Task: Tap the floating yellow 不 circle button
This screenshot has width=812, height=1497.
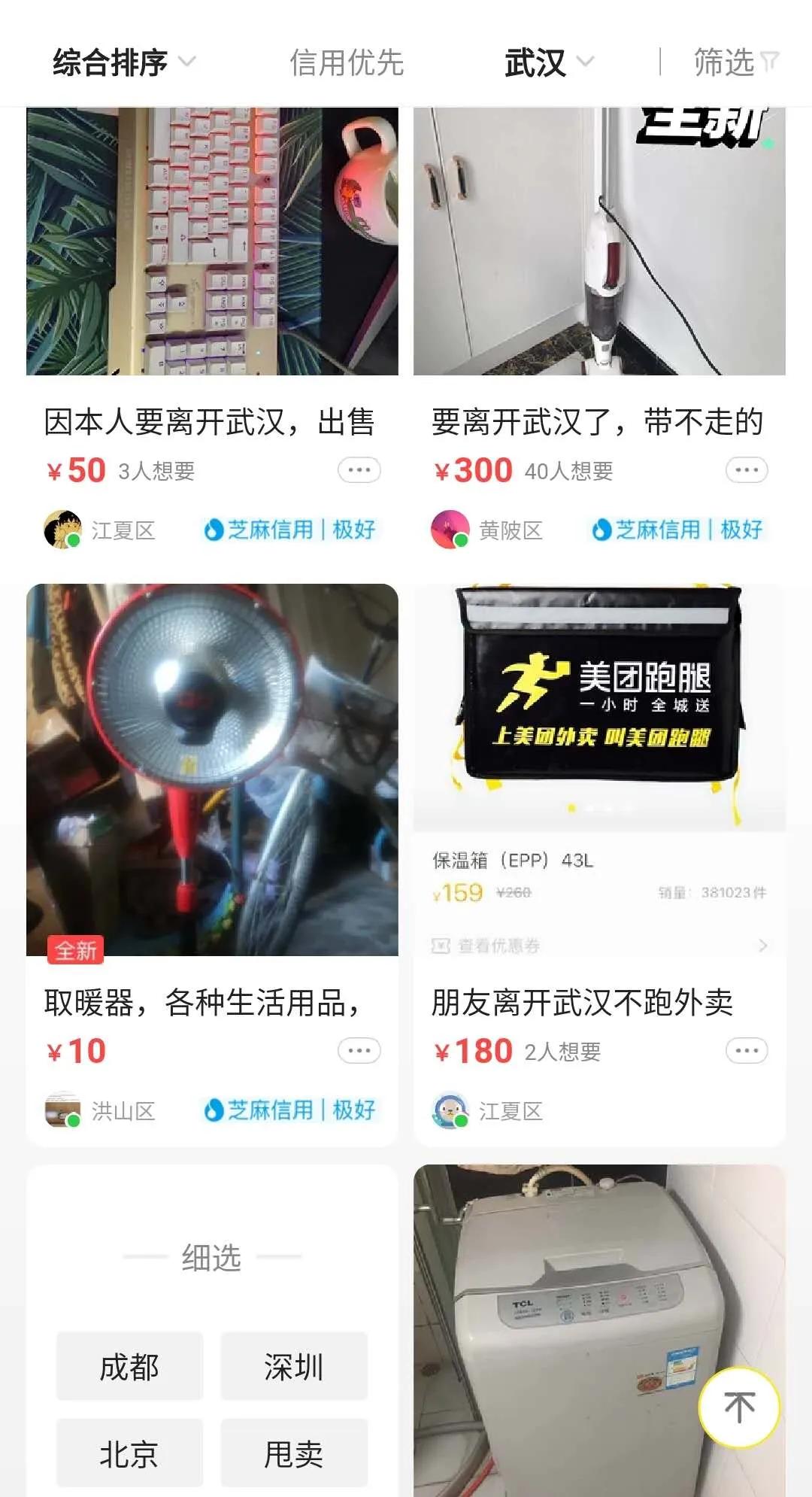Action: coord(740,1406)
